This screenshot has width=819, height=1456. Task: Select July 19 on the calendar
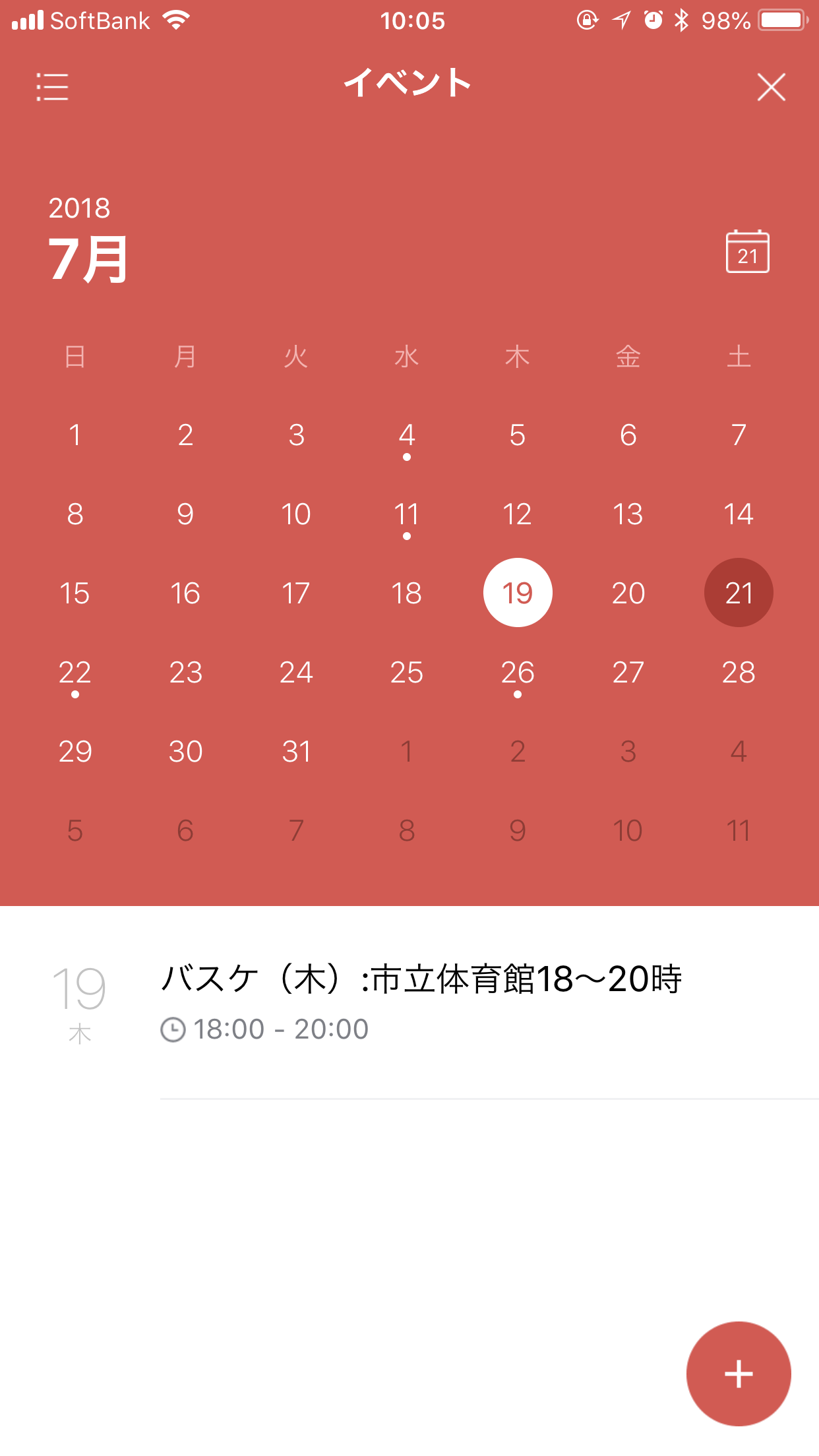tap(518, 593)
